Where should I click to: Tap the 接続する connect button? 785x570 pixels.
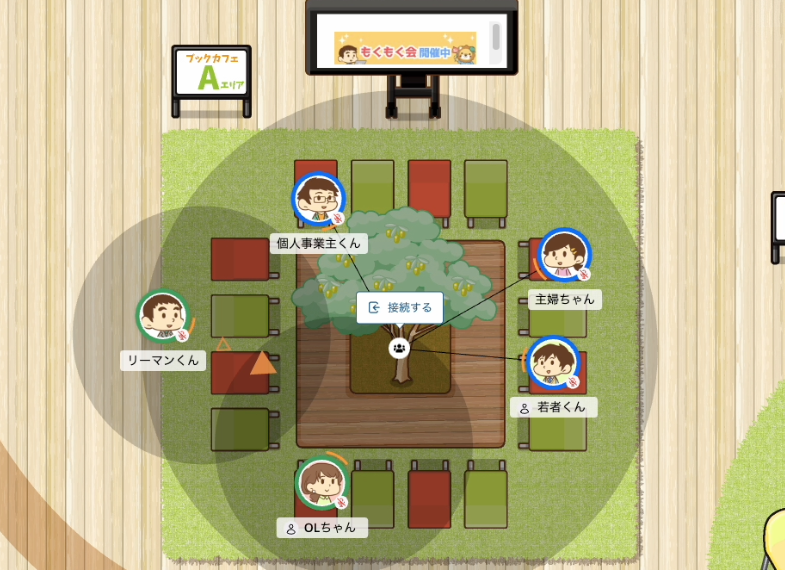coord(400,307)
